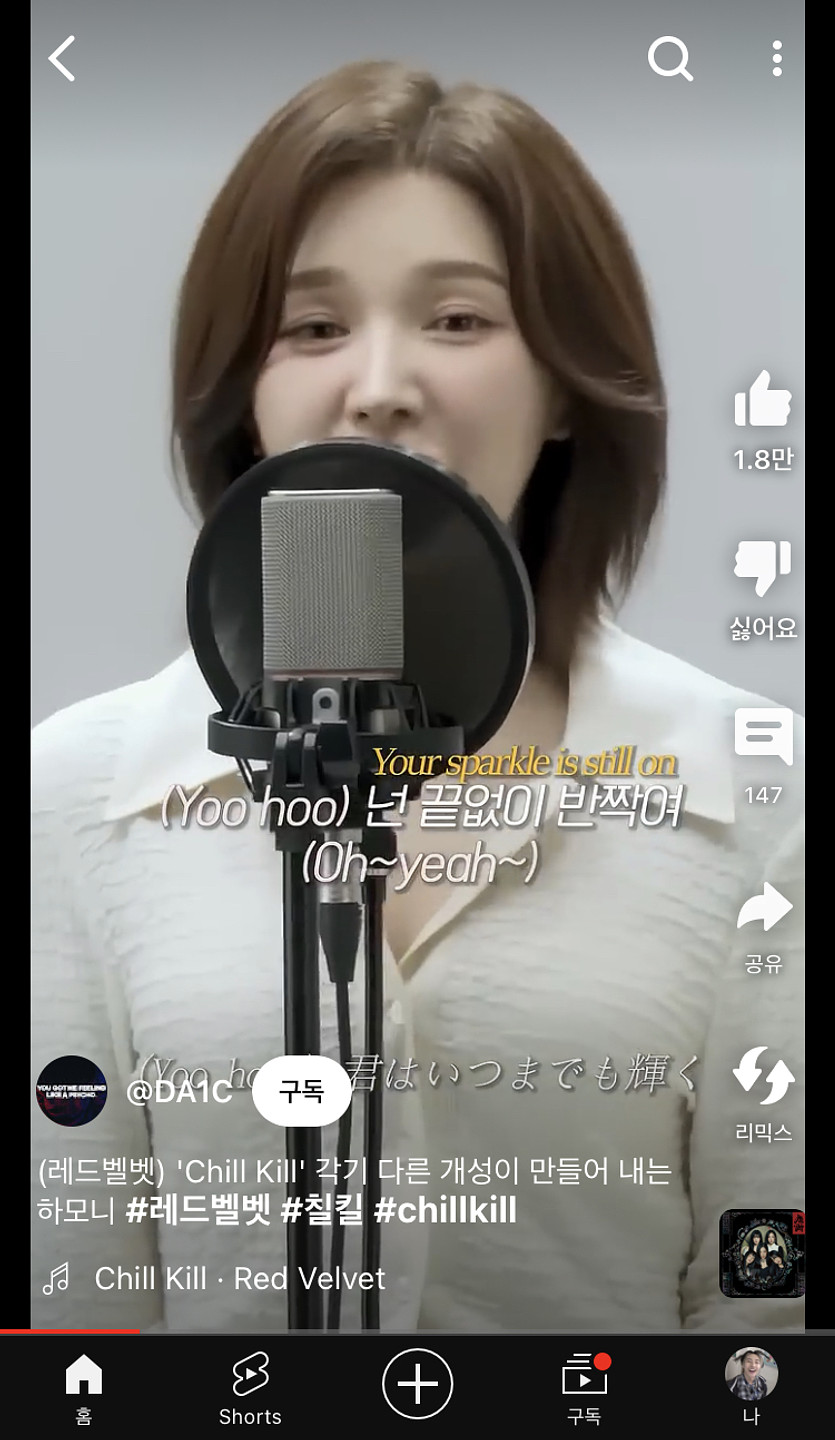
Task: Open the comments with 147 replies
Action: click(x=763, y=737)
